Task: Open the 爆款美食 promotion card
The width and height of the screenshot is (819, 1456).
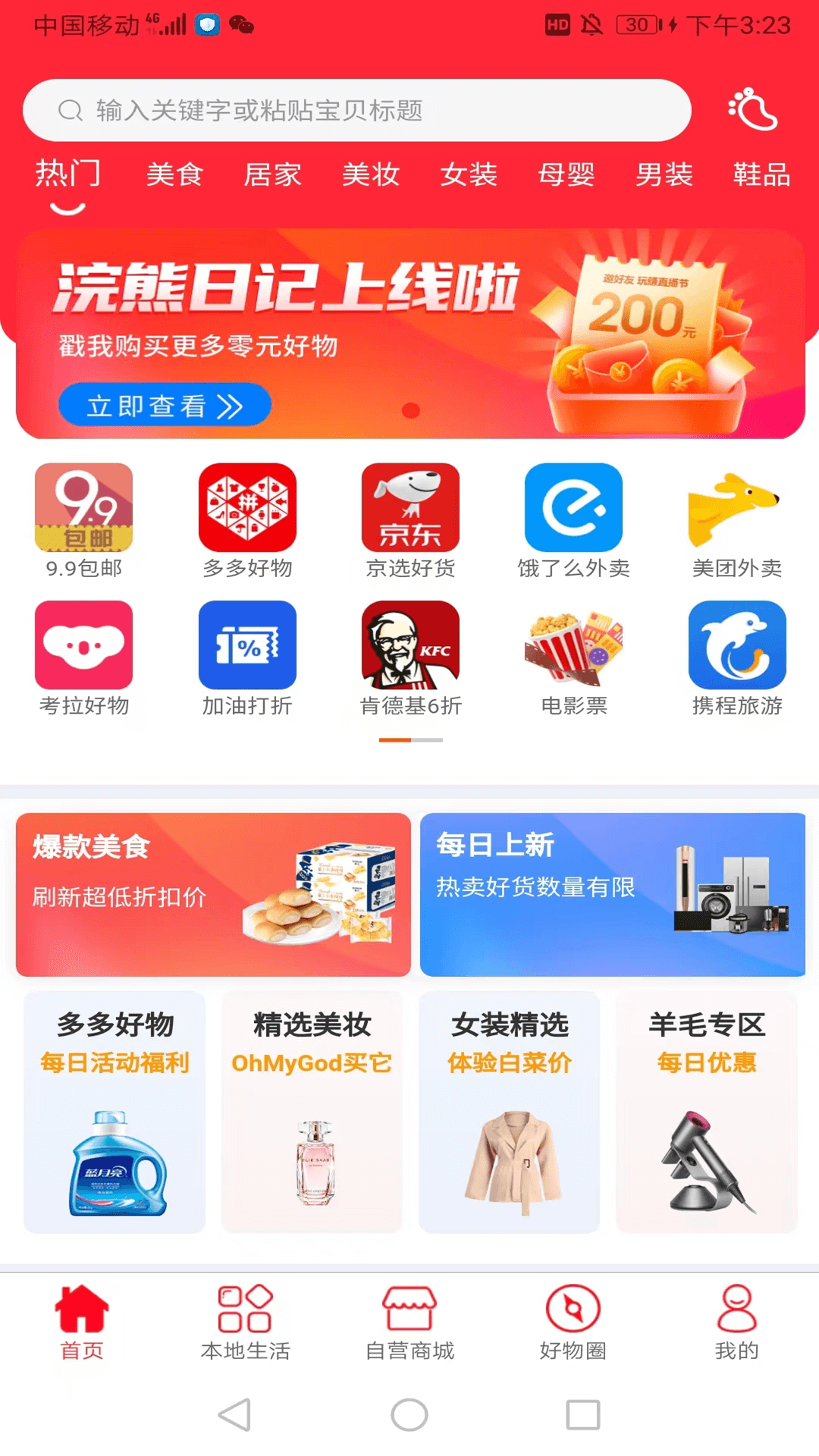Action: (213, 895)
